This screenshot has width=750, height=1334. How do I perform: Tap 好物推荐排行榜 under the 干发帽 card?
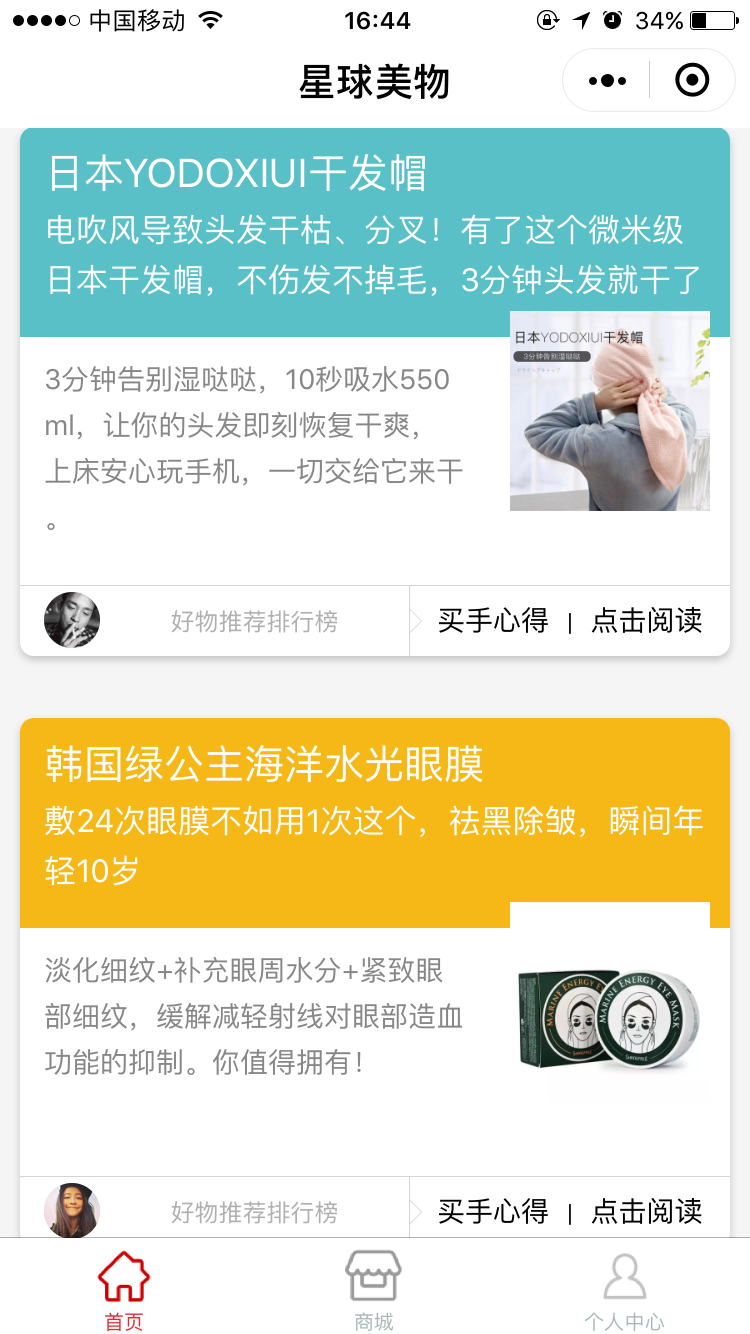(x=254, y=622)
